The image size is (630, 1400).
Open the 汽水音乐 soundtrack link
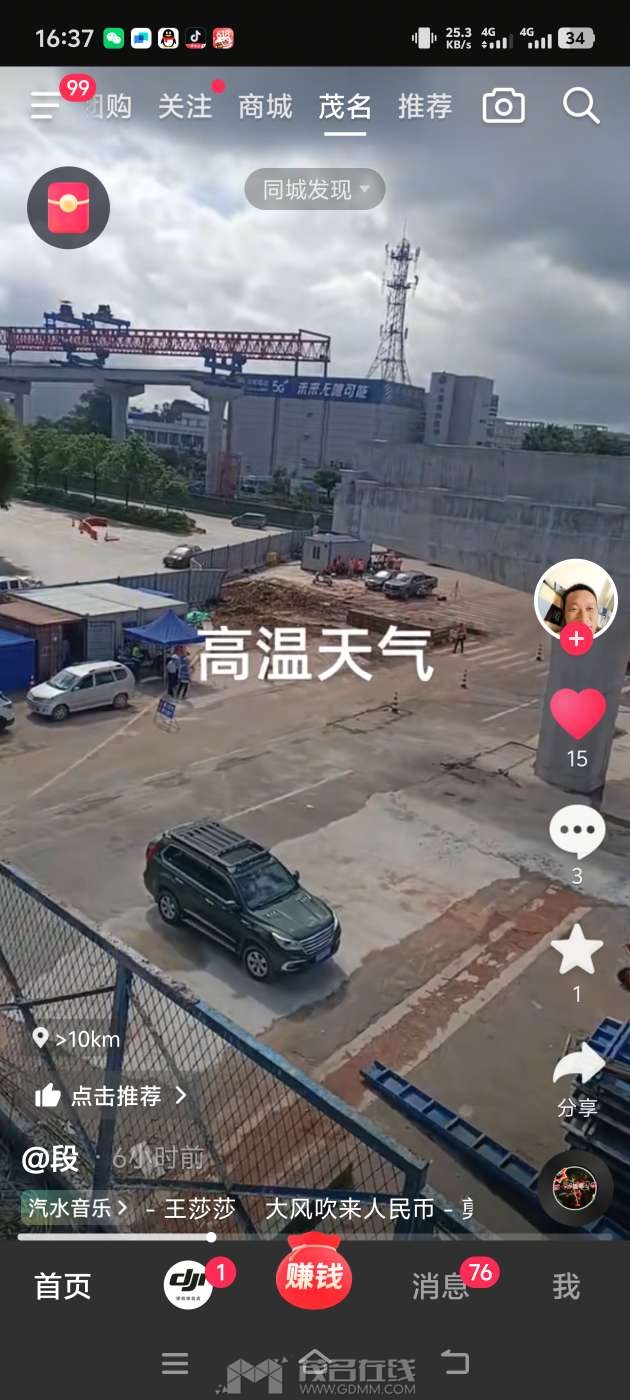pos(76,1208)
